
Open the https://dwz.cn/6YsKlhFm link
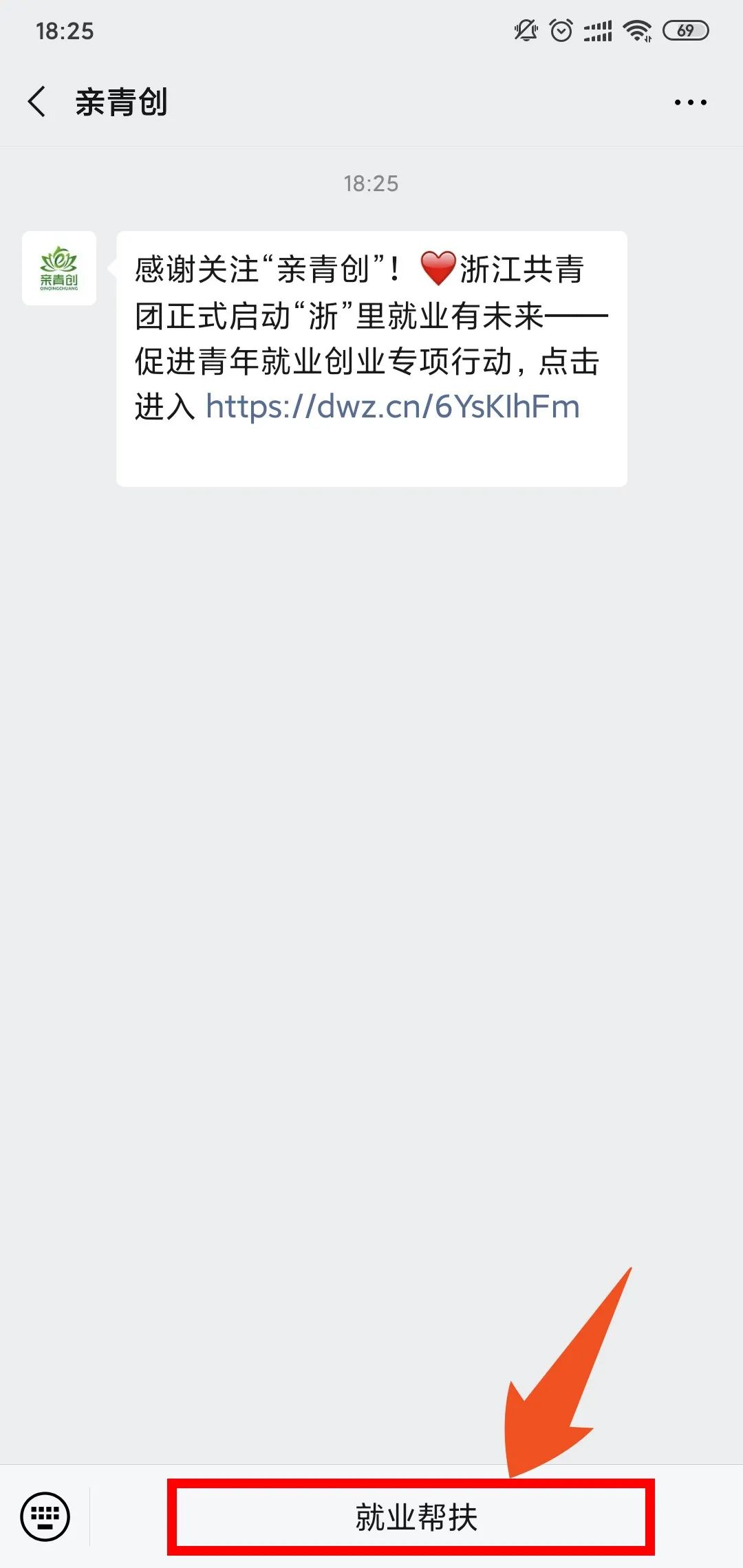[393, 406]
